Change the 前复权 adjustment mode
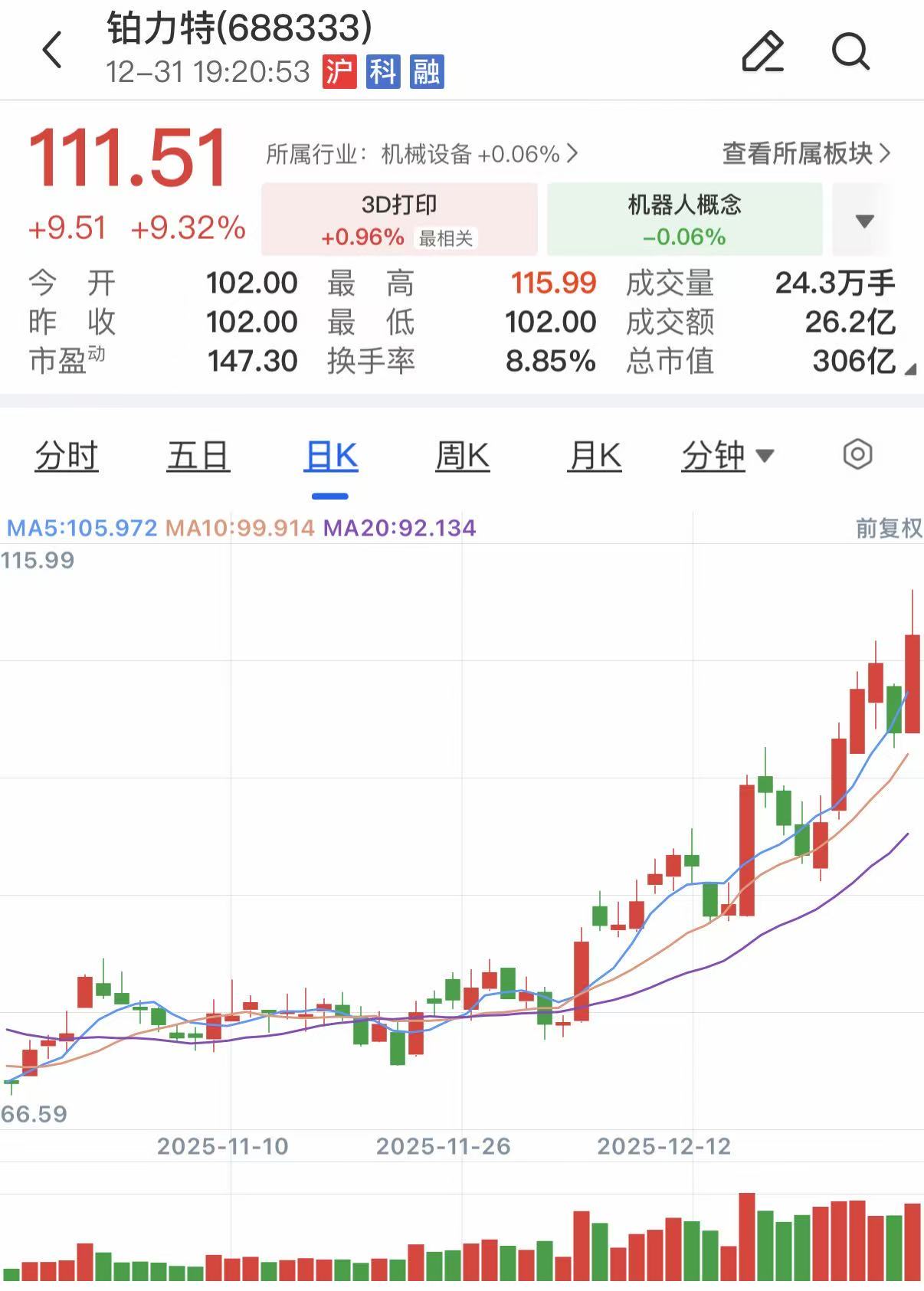Screen dimensions: 924x1291 pyautogui.click(x=888, y=528)
